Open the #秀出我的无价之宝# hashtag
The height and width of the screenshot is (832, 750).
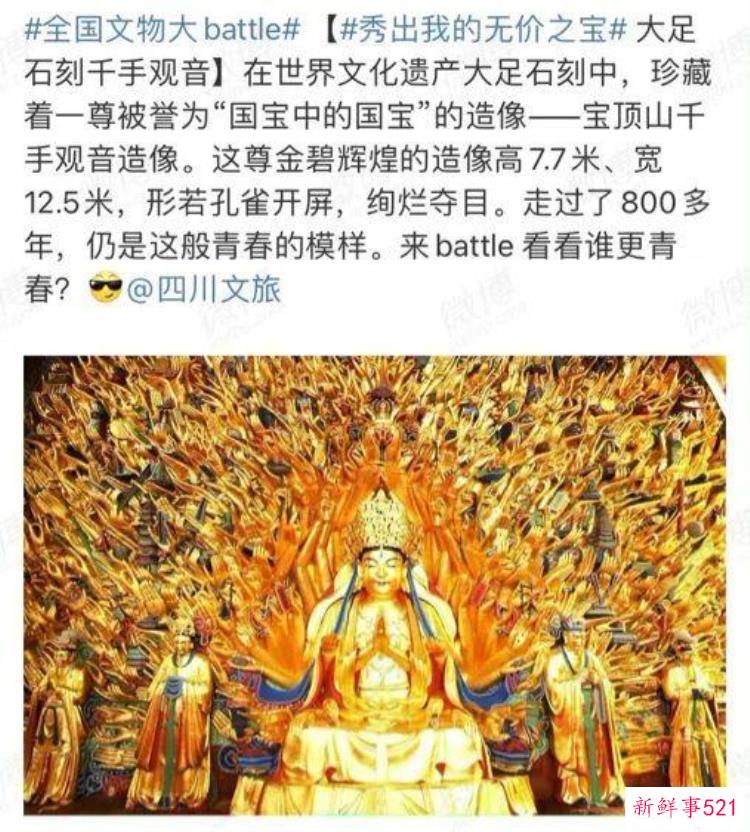(486, 28)
